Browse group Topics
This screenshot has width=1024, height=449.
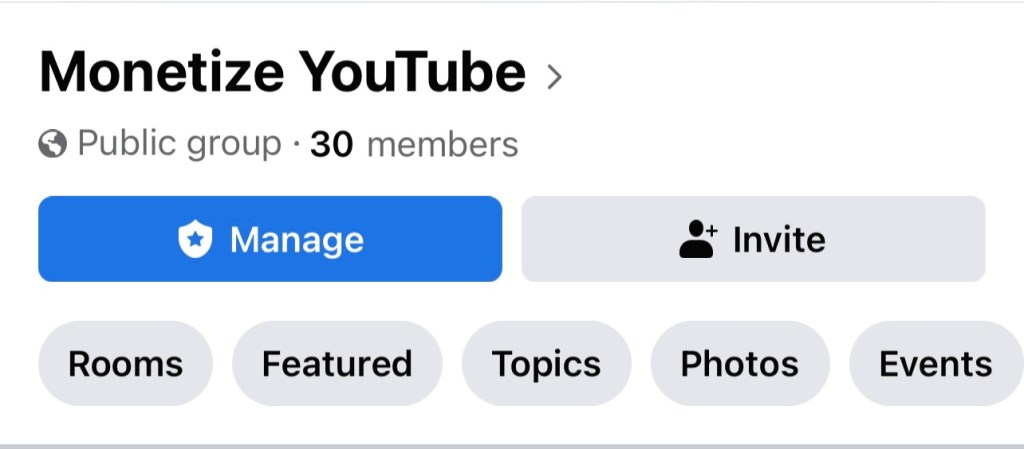pyautogui.click(x=546, y=364)
